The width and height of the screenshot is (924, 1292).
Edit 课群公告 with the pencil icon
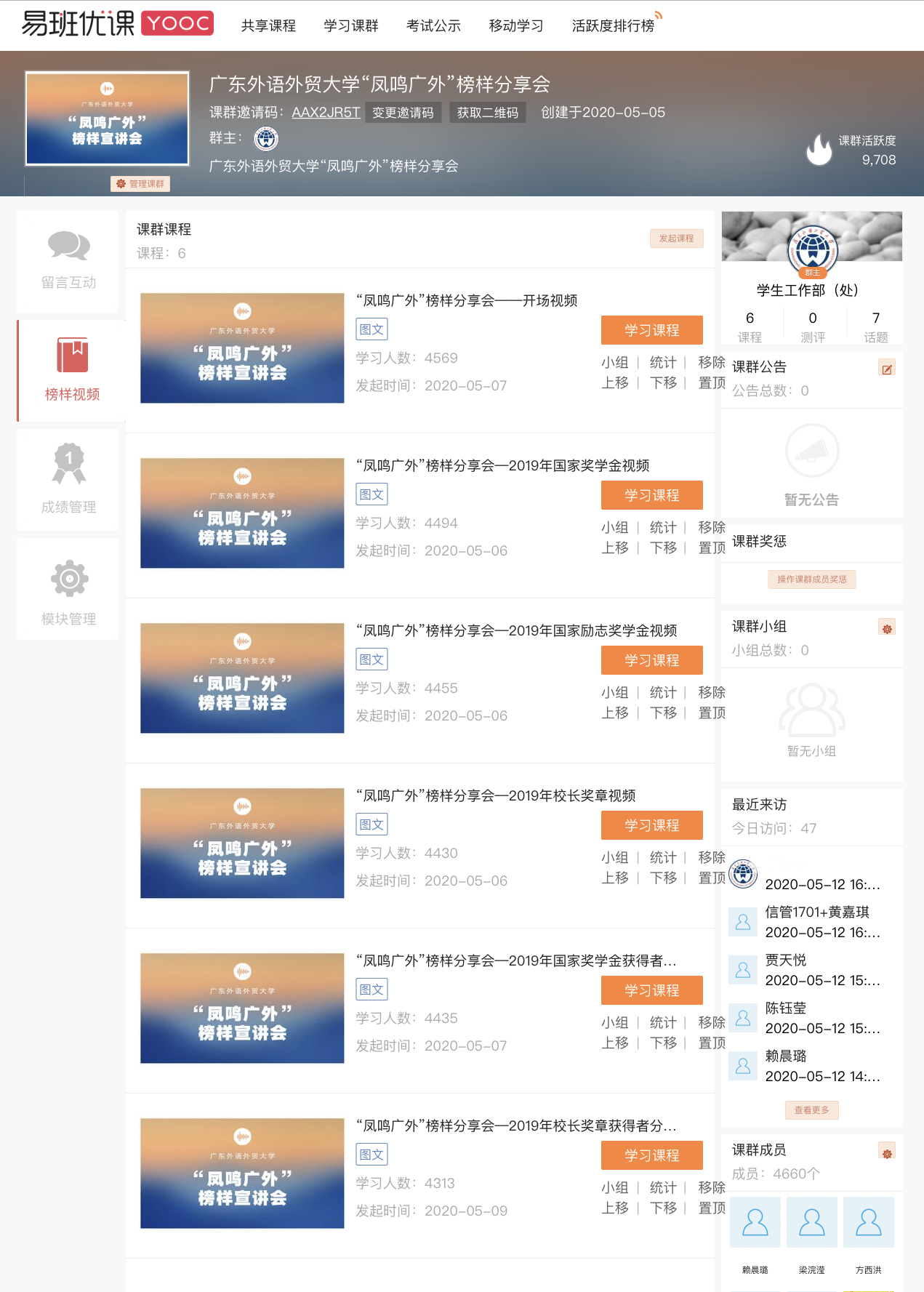(x=887, y=369)
